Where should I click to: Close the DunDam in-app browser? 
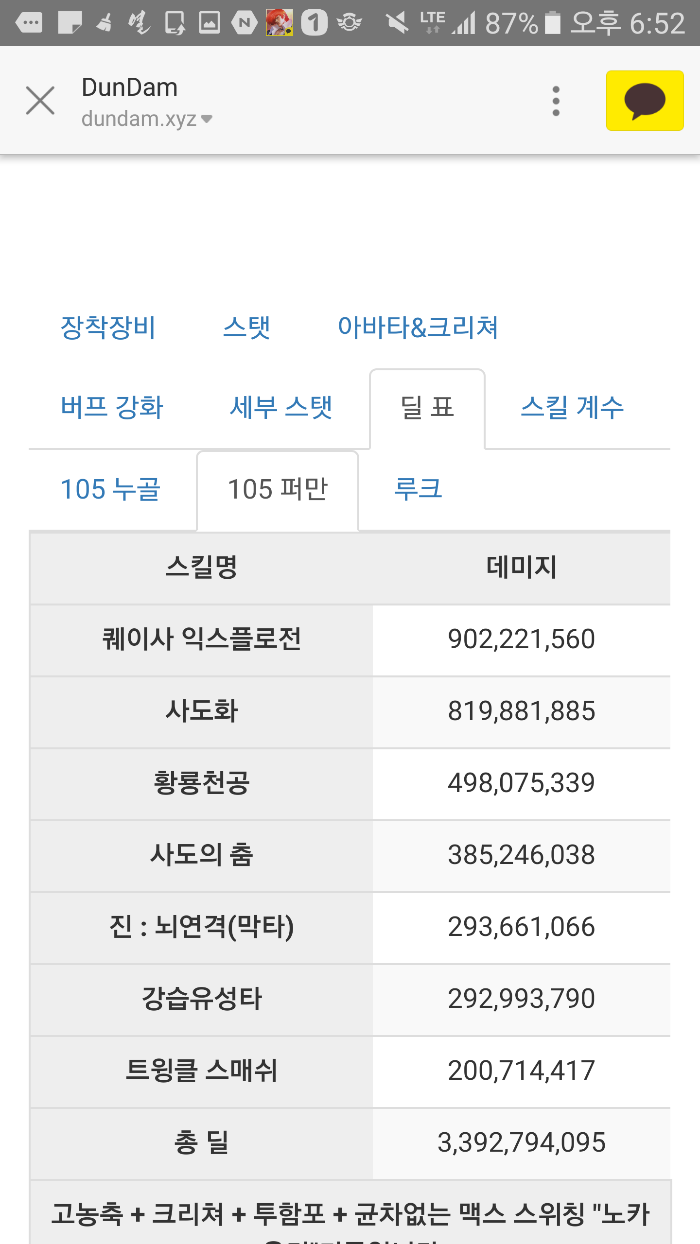click(x=40, y=101)
